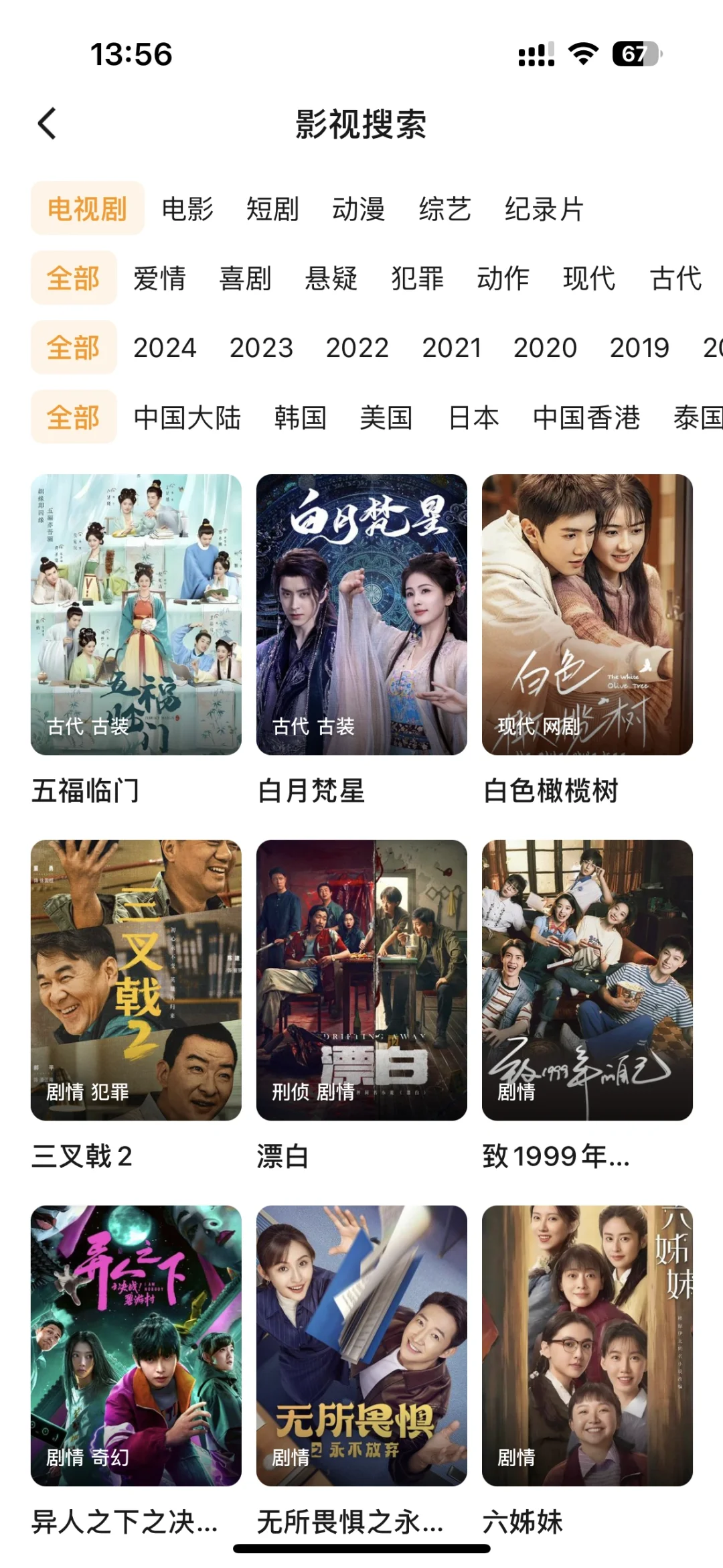The image size is (723, 1568).
Task: Go back from 影视搜索 page
Action: [47, 124]
